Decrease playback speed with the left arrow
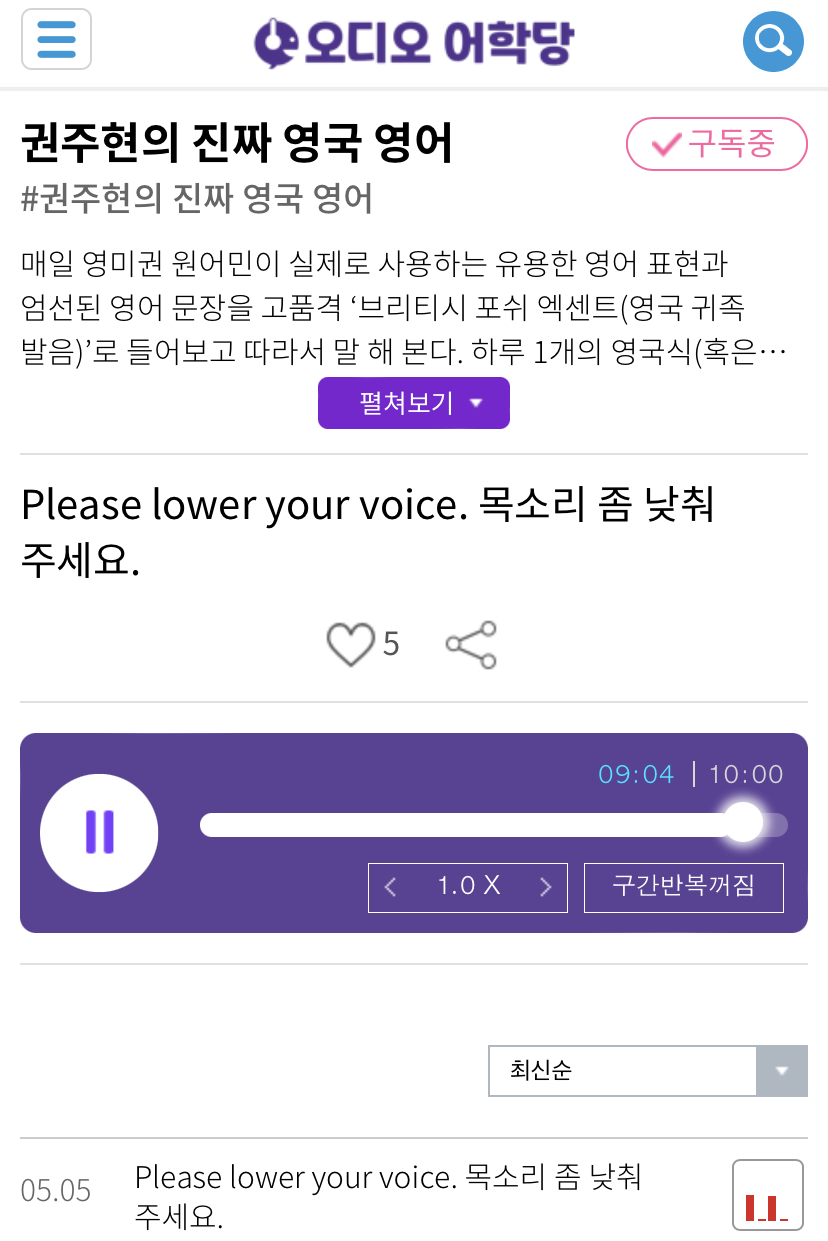828x1241 pixels. pos(390,887)
